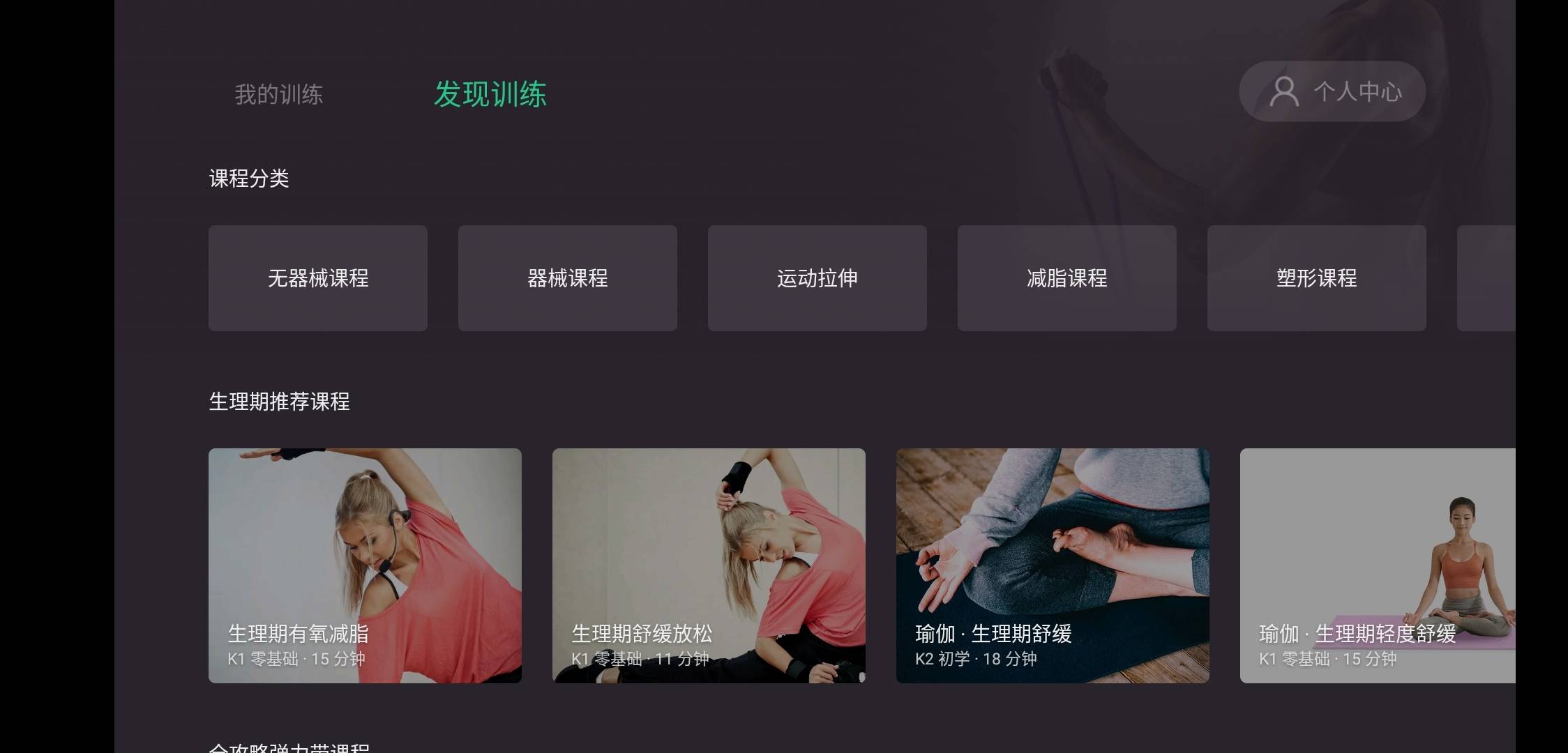The height and width of the screenshot is (753, 1568).
Task: Open the 运动拉伸 category
Action: [x=817, y=277]
